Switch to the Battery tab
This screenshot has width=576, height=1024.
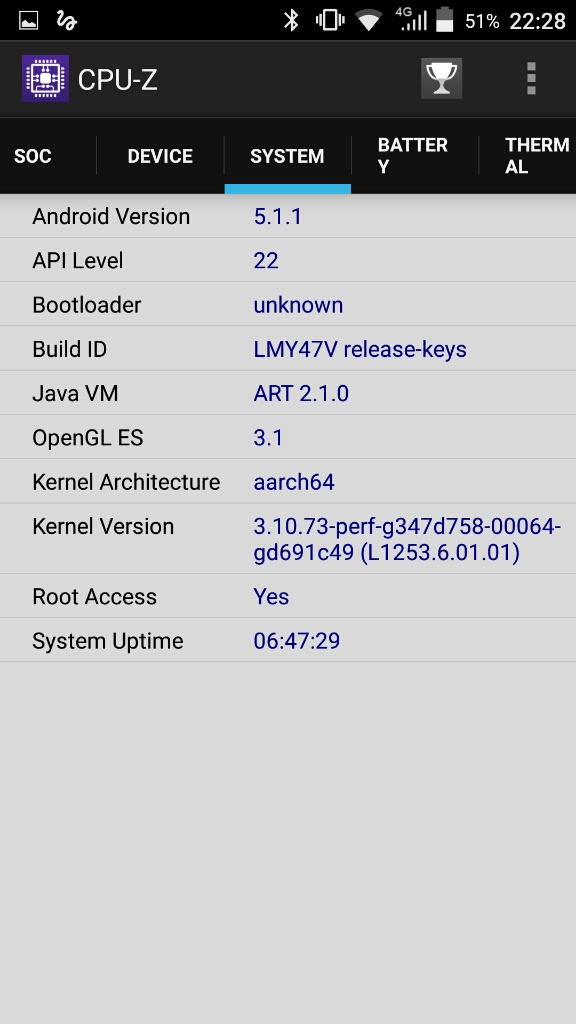pos(415,156)
